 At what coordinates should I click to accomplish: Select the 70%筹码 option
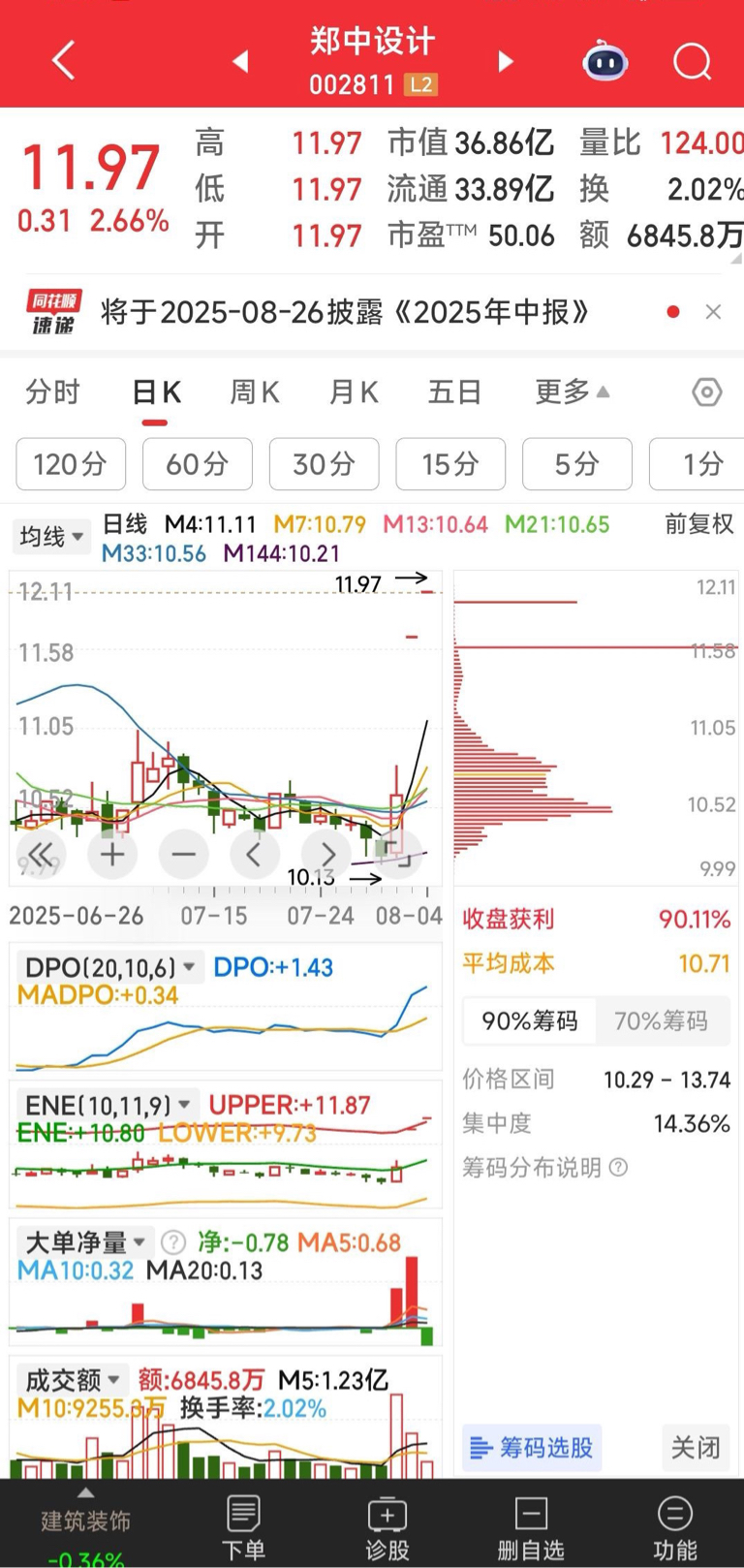(661, 1020)
